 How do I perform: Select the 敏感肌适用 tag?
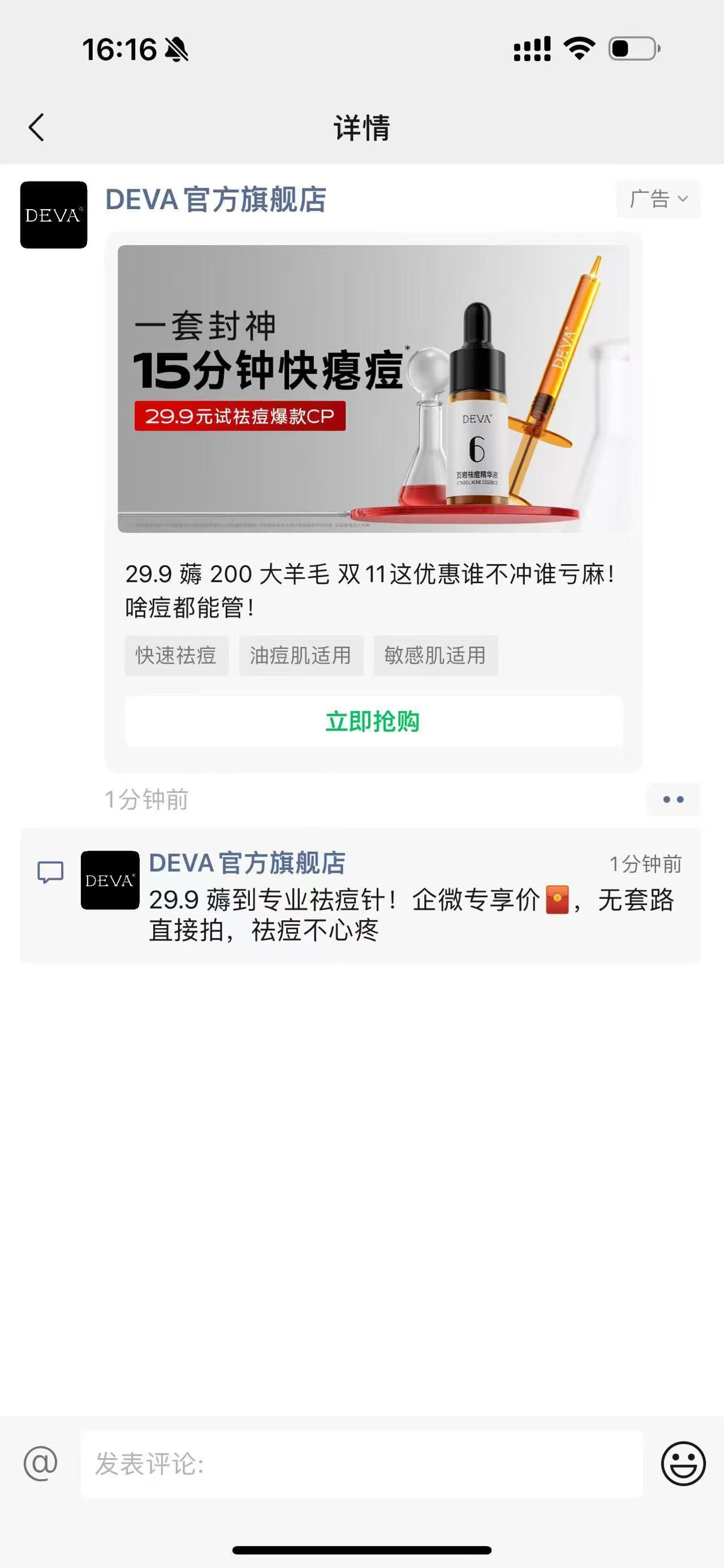coord(436,656)
